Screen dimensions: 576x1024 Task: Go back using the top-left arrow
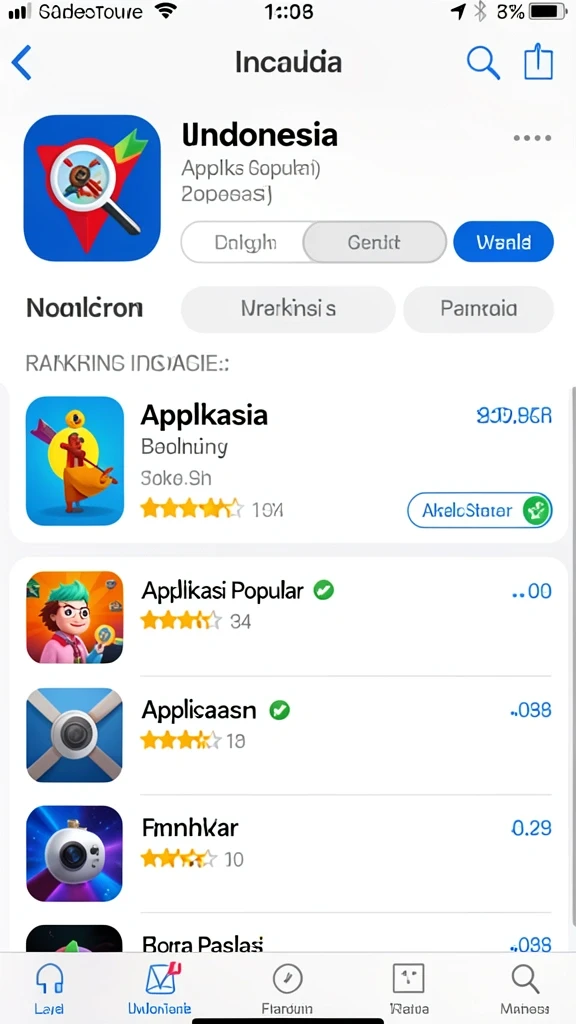click(22, 63)
